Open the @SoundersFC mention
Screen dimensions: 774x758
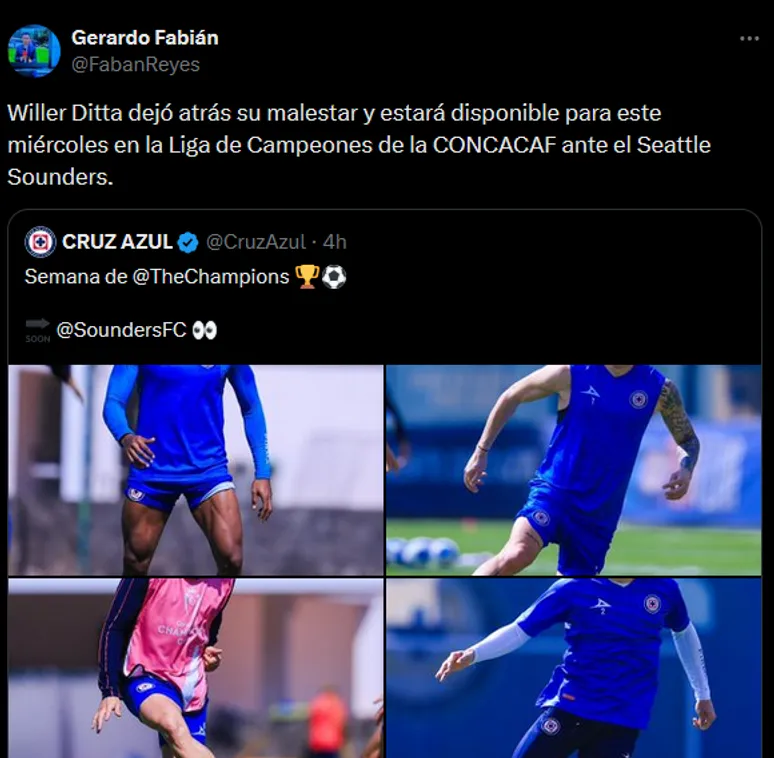pyautogui.click(x=121, y=330)
